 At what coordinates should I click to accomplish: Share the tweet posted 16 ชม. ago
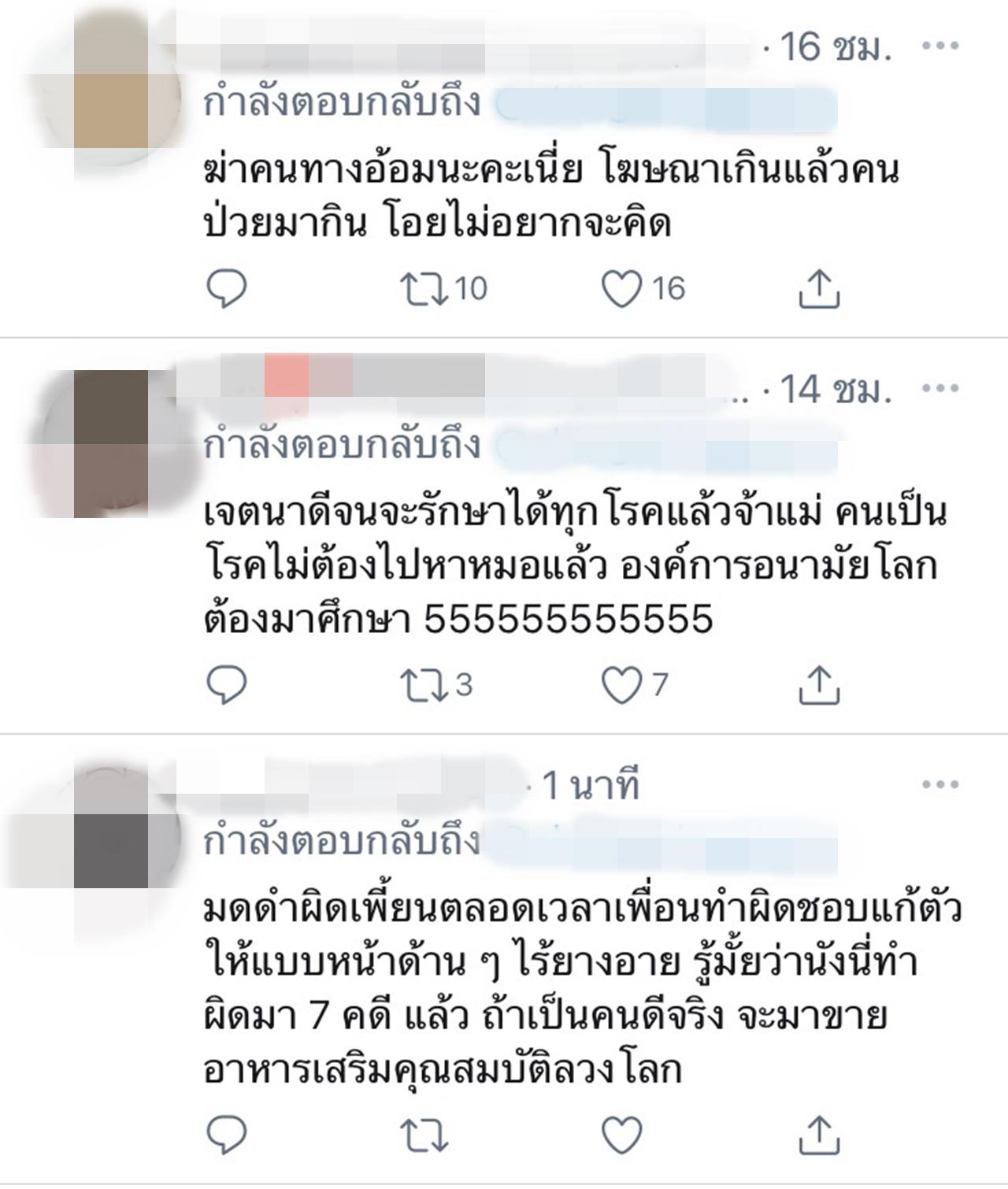coord(820,288)
